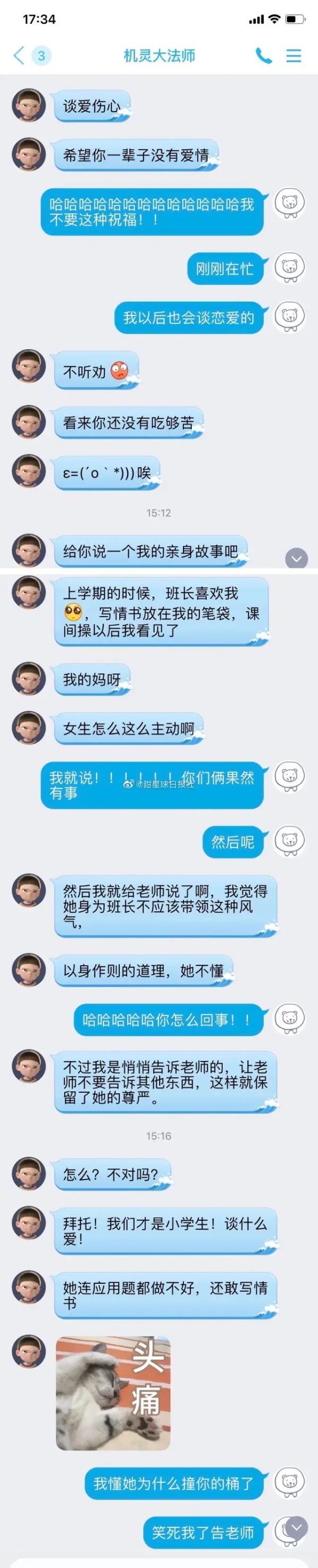Viewport: 318px width, 1568px height.
Task: Open the chat settings menu
Action: 294,56
